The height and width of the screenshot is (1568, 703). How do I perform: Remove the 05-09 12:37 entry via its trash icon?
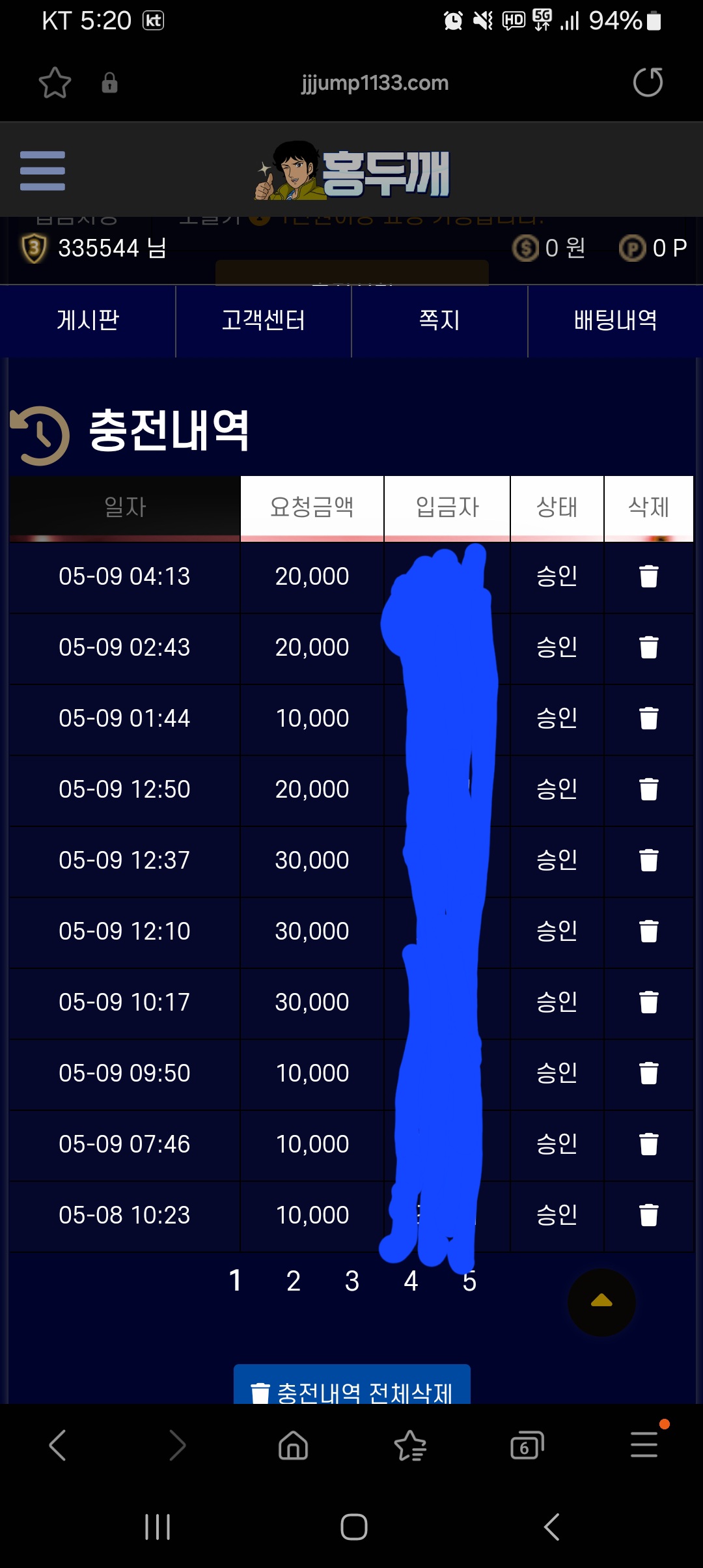[x=648, y=860]
